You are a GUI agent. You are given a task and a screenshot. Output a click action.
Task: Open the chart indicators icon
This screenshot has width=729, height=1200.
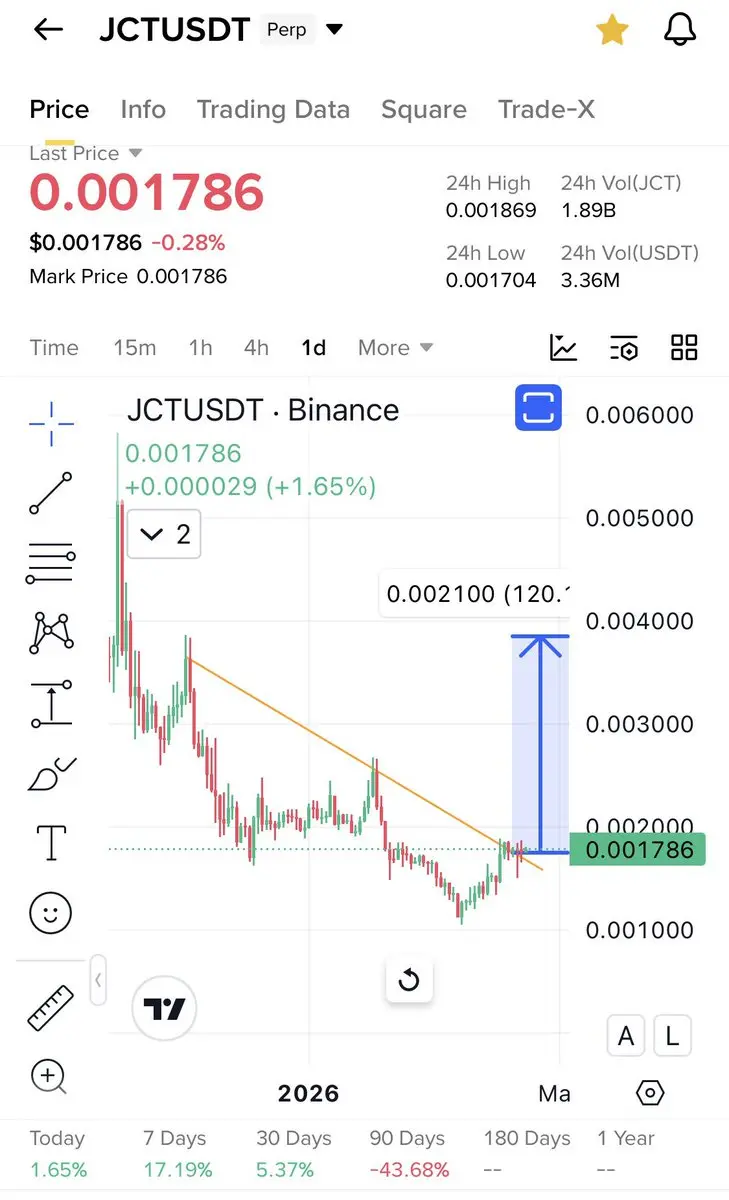(564, 348)
